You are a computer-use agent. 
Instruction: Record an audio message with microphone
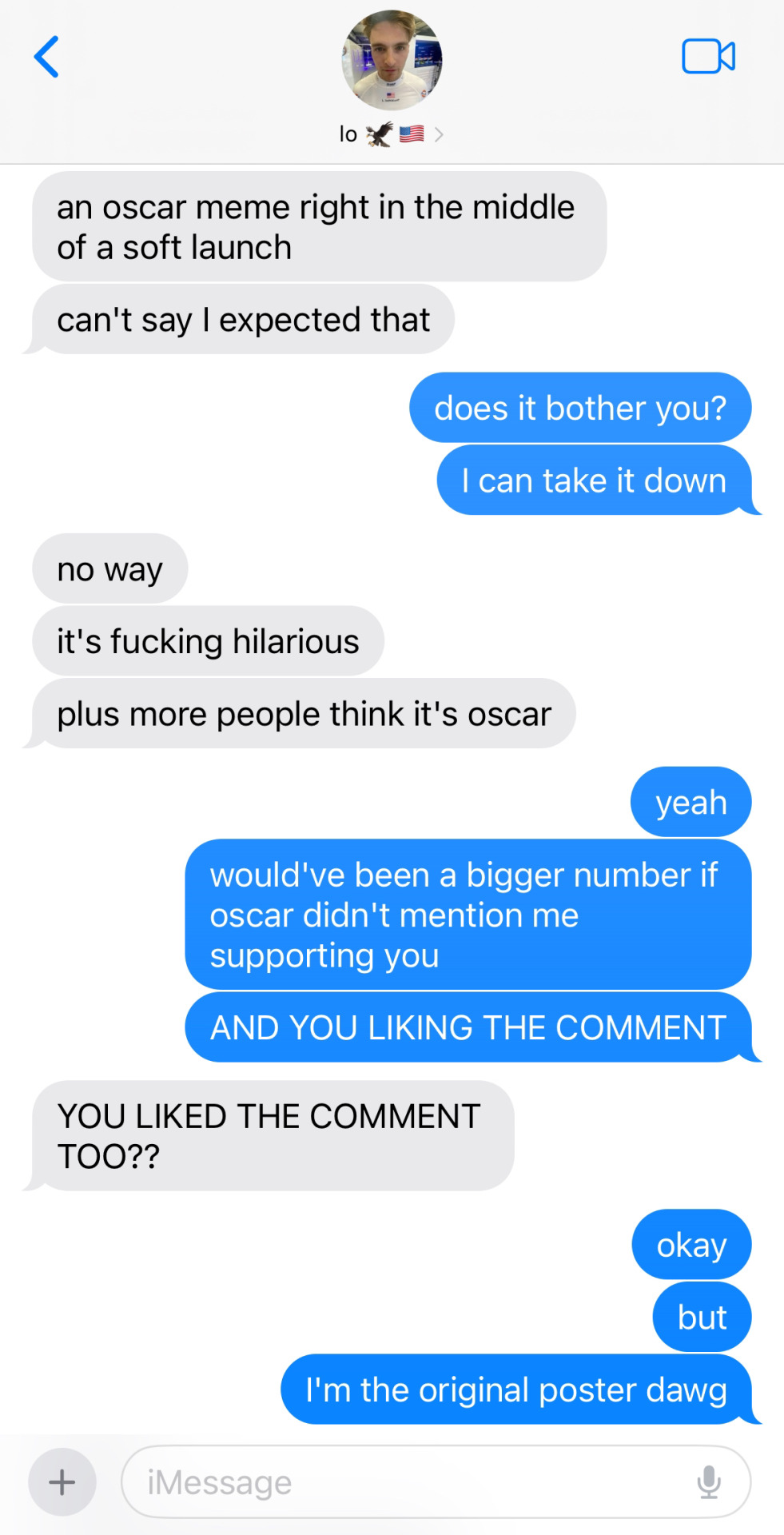coord(708,1482)
